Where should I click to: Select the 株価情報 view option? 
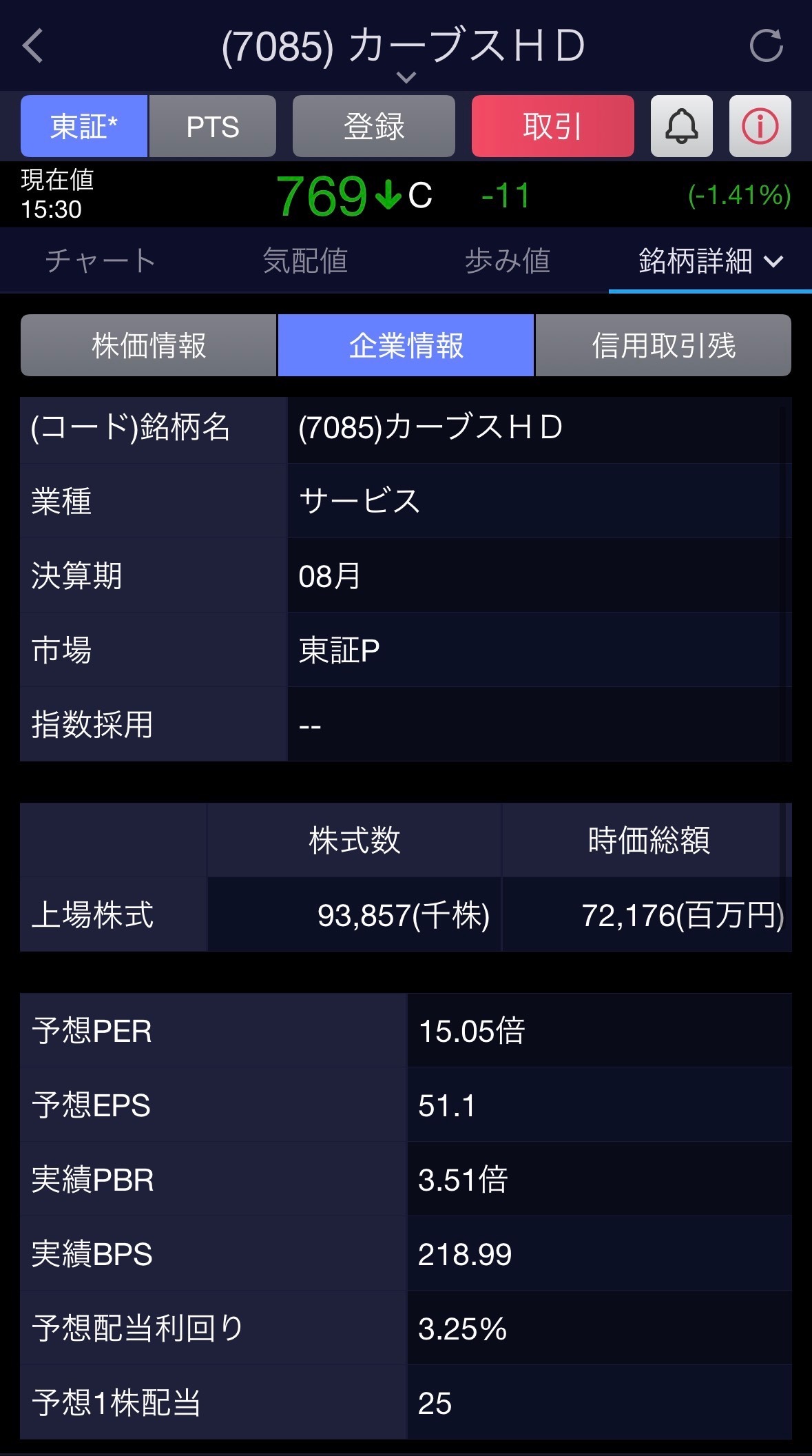pyautogui.click(x=148, y=345)
